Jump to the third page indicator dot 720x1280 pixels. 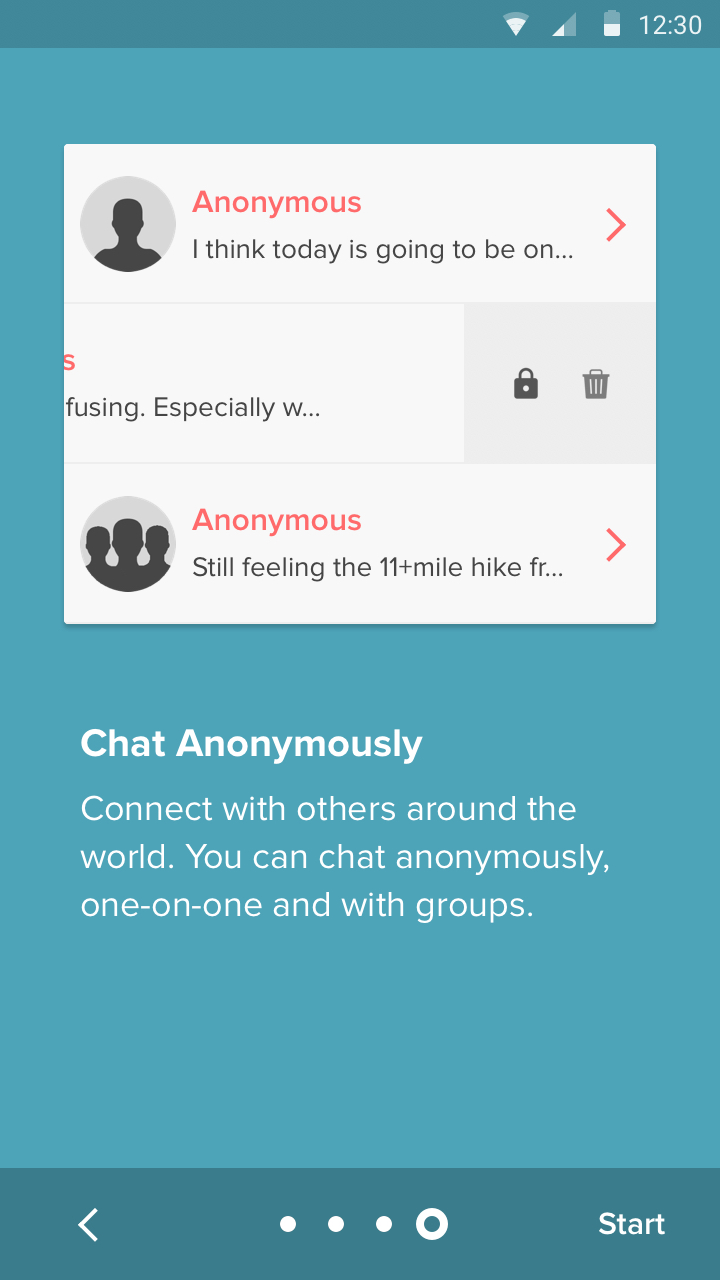coord(384,1224)
